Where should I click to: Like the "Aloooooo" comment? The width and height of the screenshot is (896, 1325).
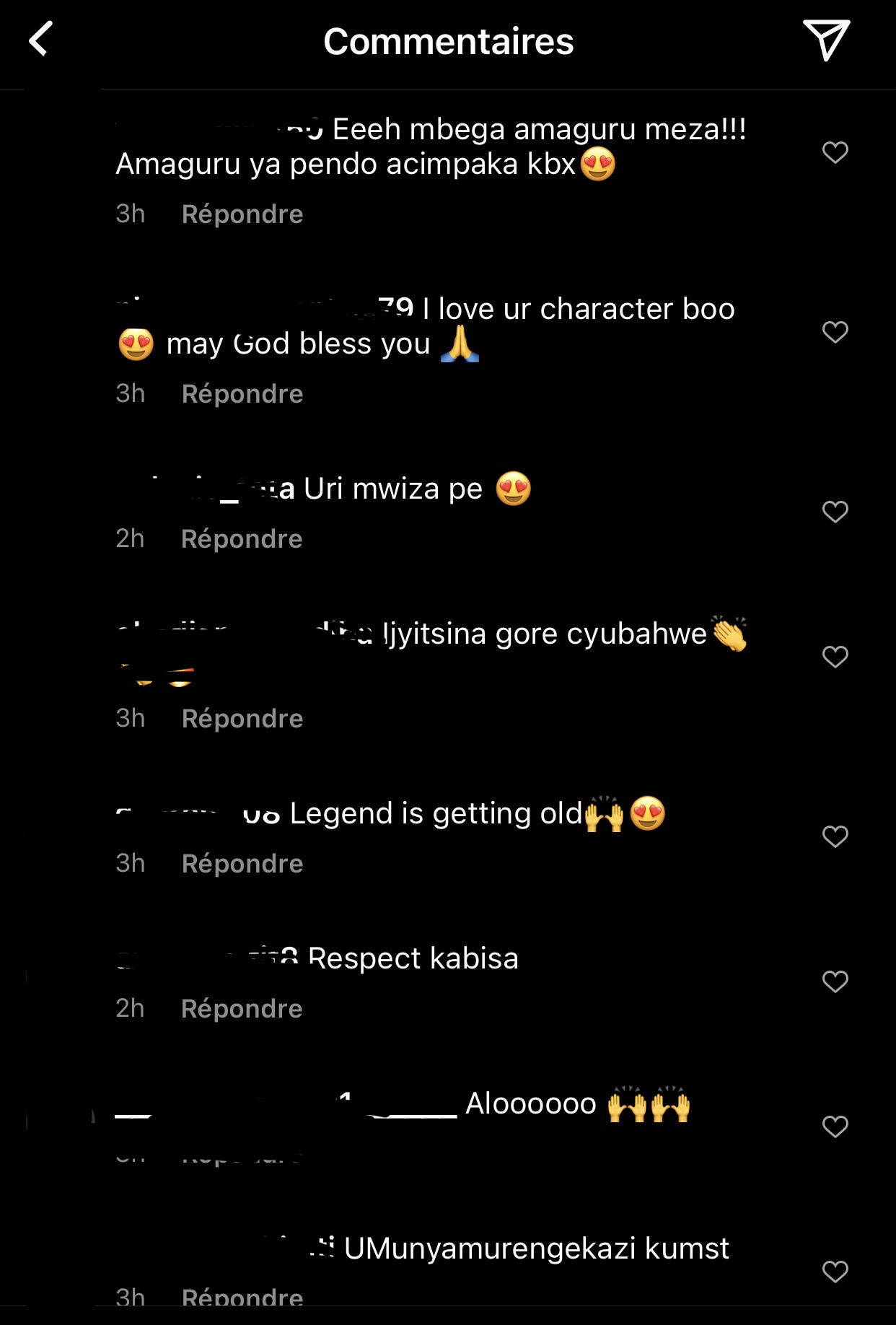(835, 1127)
